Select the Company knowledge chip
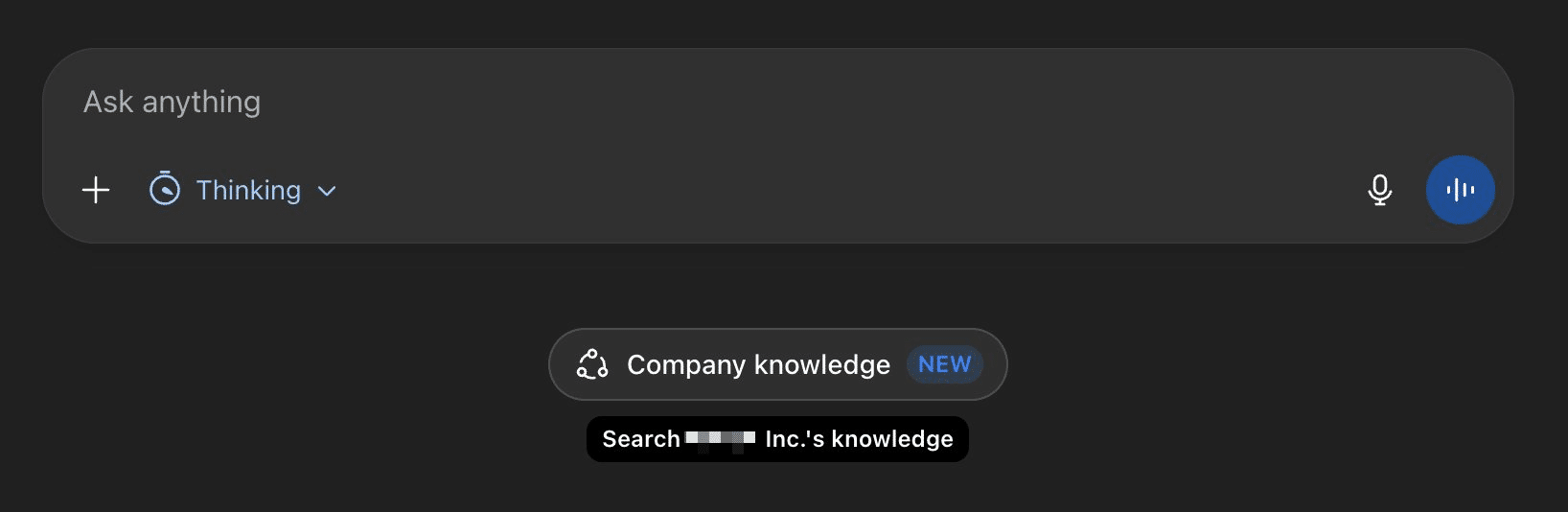1568x512 pixels. [776, 364]
